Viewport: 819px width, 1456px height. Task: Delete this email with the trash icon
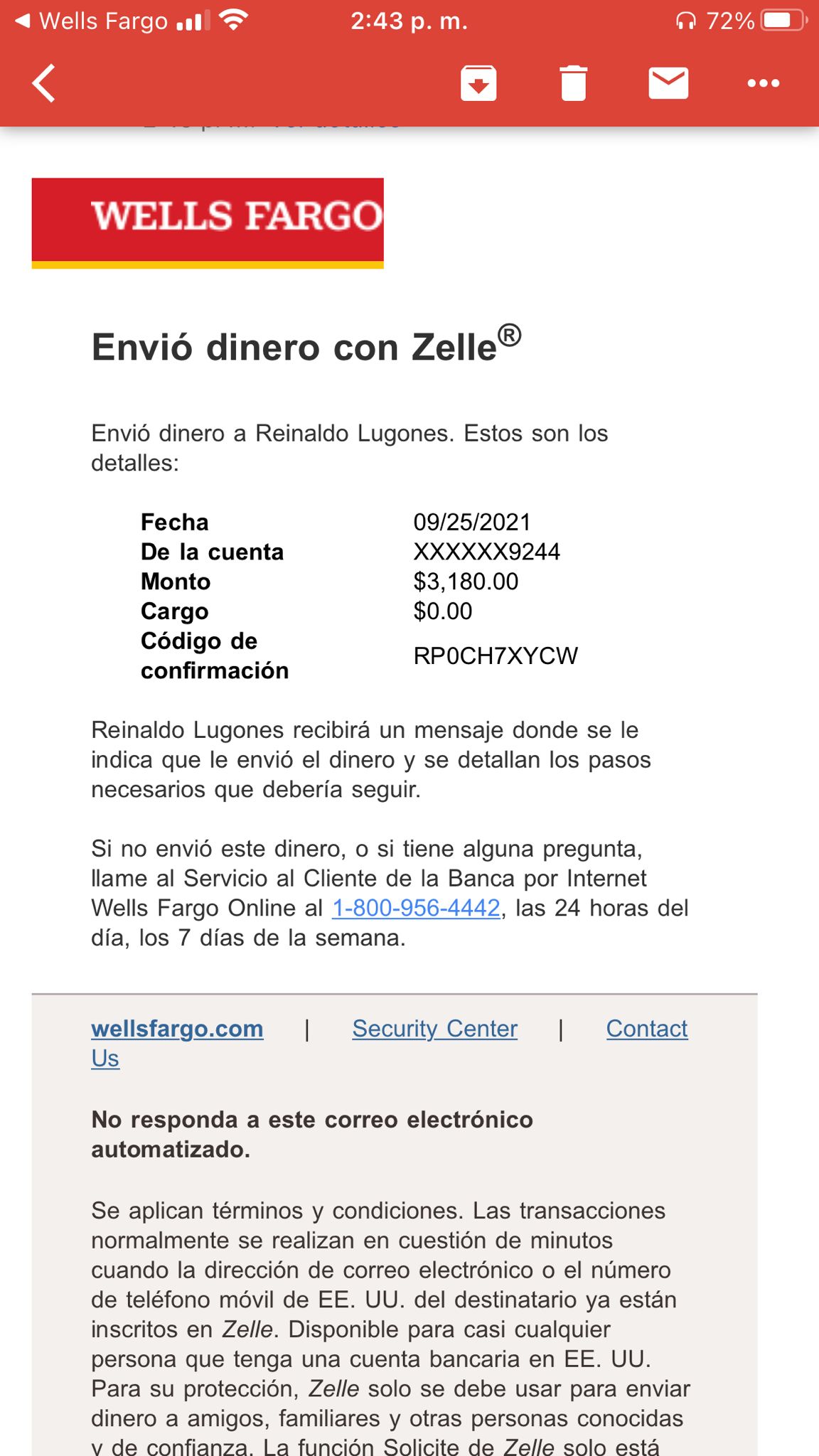click(x=573, y=83)
